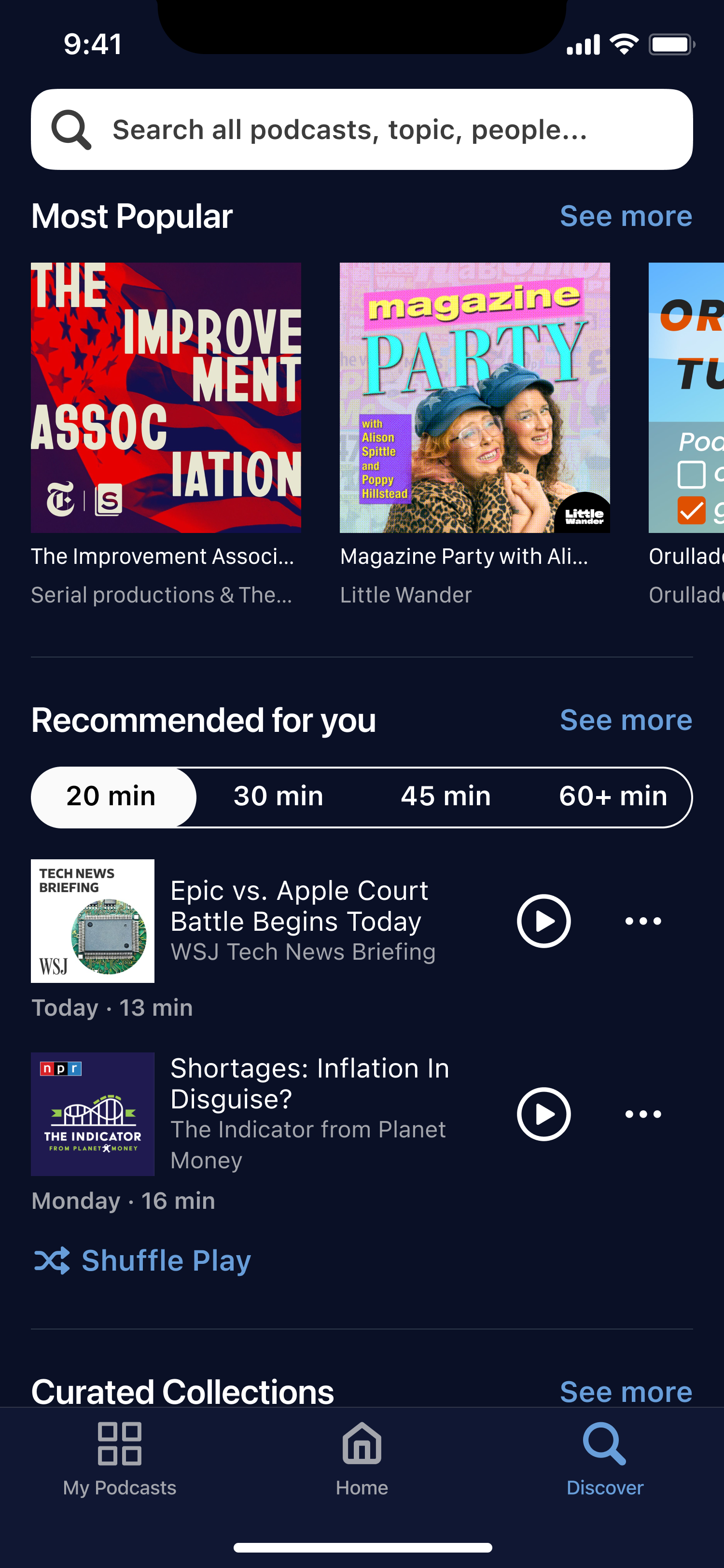
Task: Select the 30 min duration filter
Action: click(278, 797)
